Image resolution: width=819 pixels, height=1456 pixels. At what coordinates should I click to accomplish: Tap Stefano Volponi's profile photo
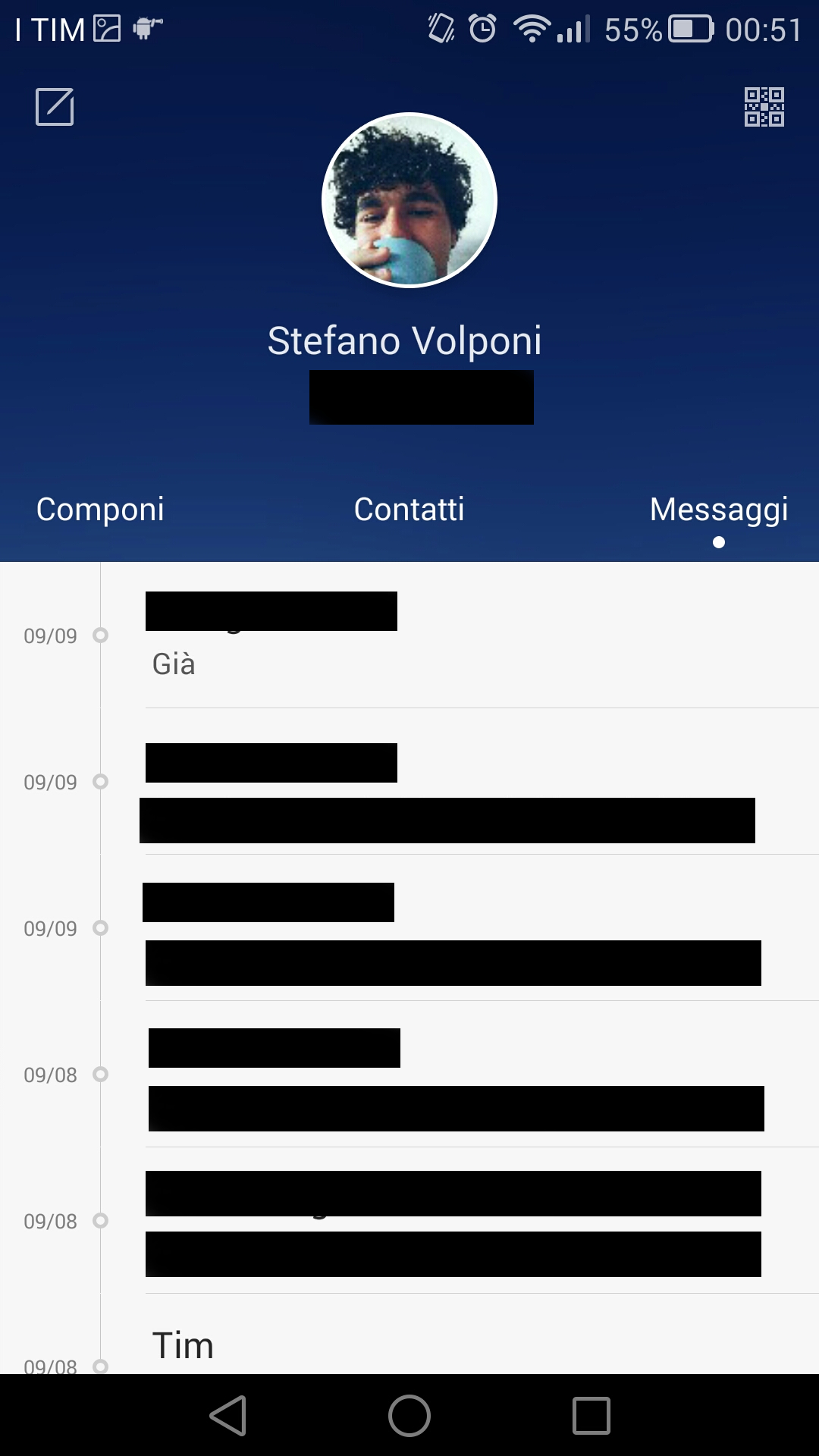point(409,200)
